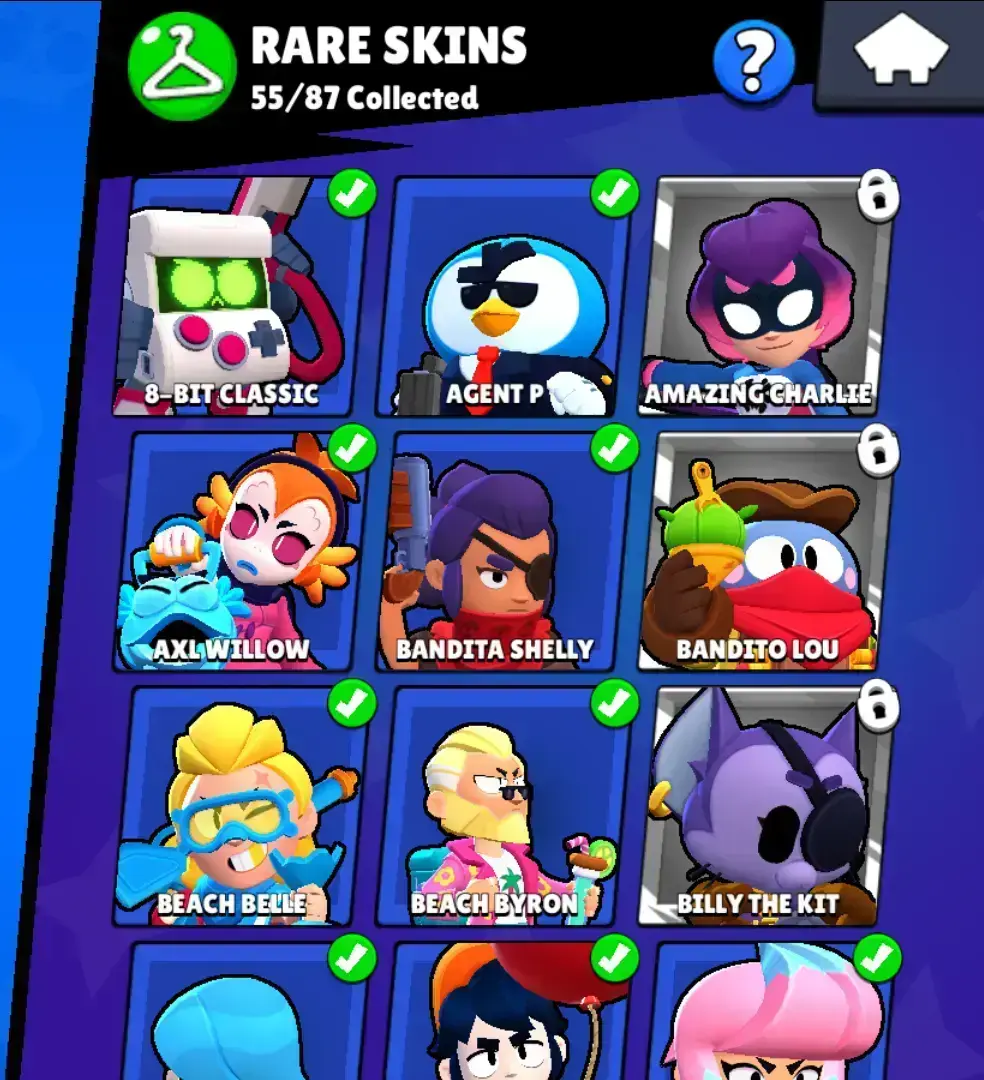This screenshot has height=1080, width=984.
Task: Select the Beach Byron skin card
Action: pyautogui.click(x=503, y=806)
